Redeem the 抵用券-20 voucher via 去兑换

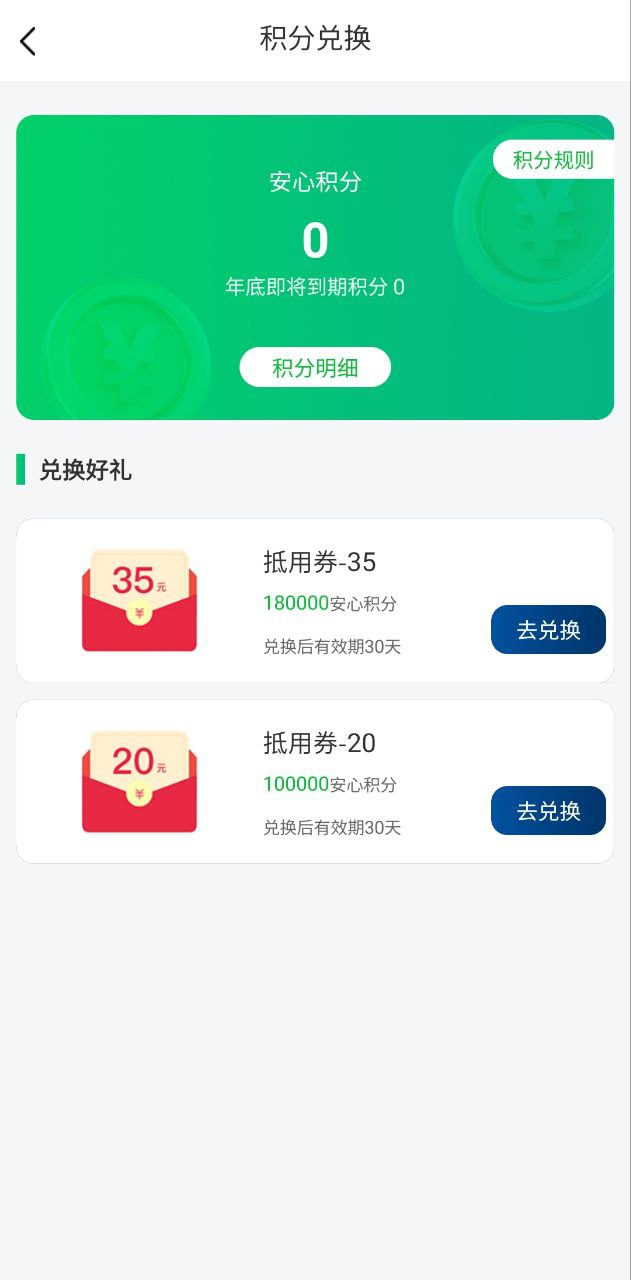(548, 811)
